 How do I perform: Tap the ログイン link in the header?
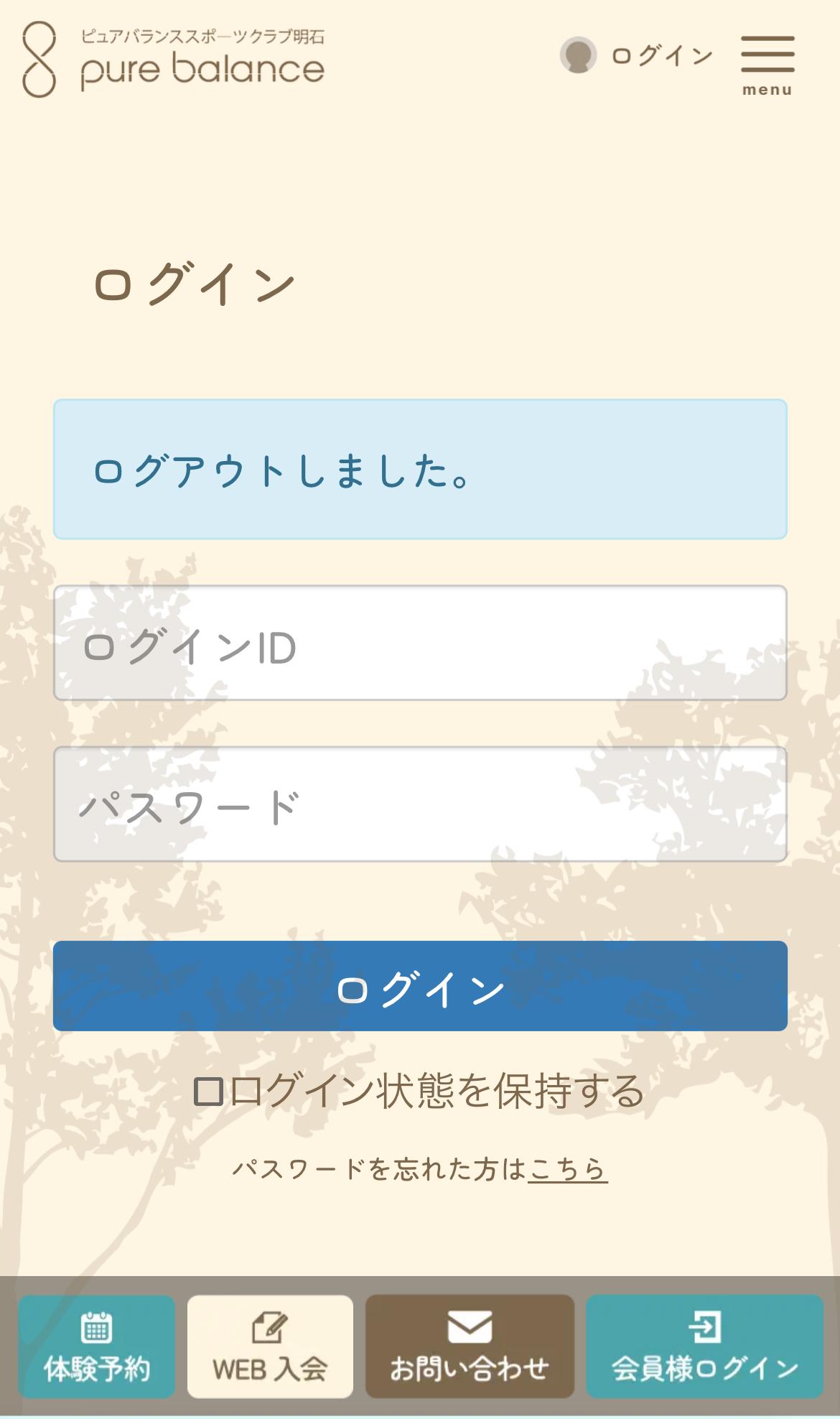(636, 55)
